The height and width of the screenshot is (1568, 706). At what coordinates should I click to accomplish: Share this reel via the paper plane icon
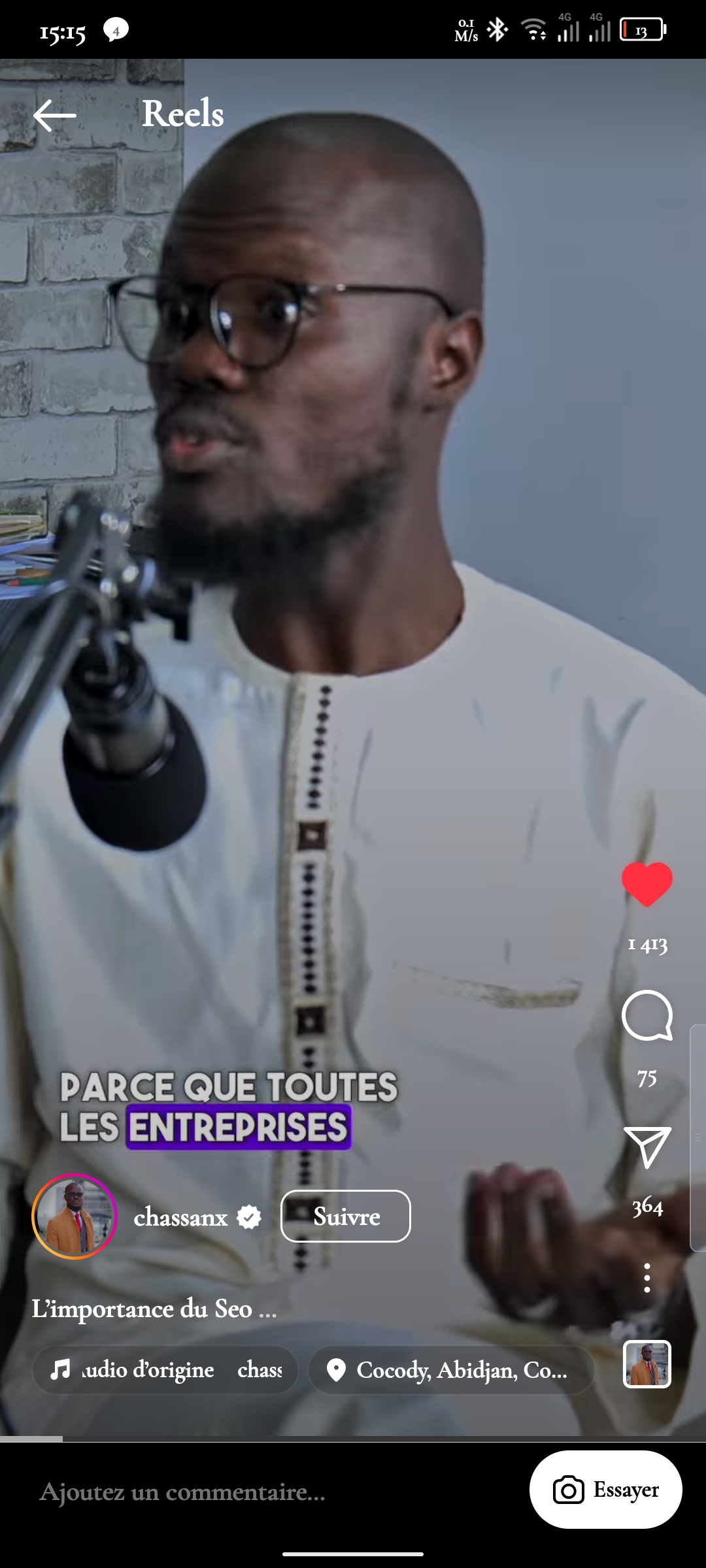tap(647, 1147)
